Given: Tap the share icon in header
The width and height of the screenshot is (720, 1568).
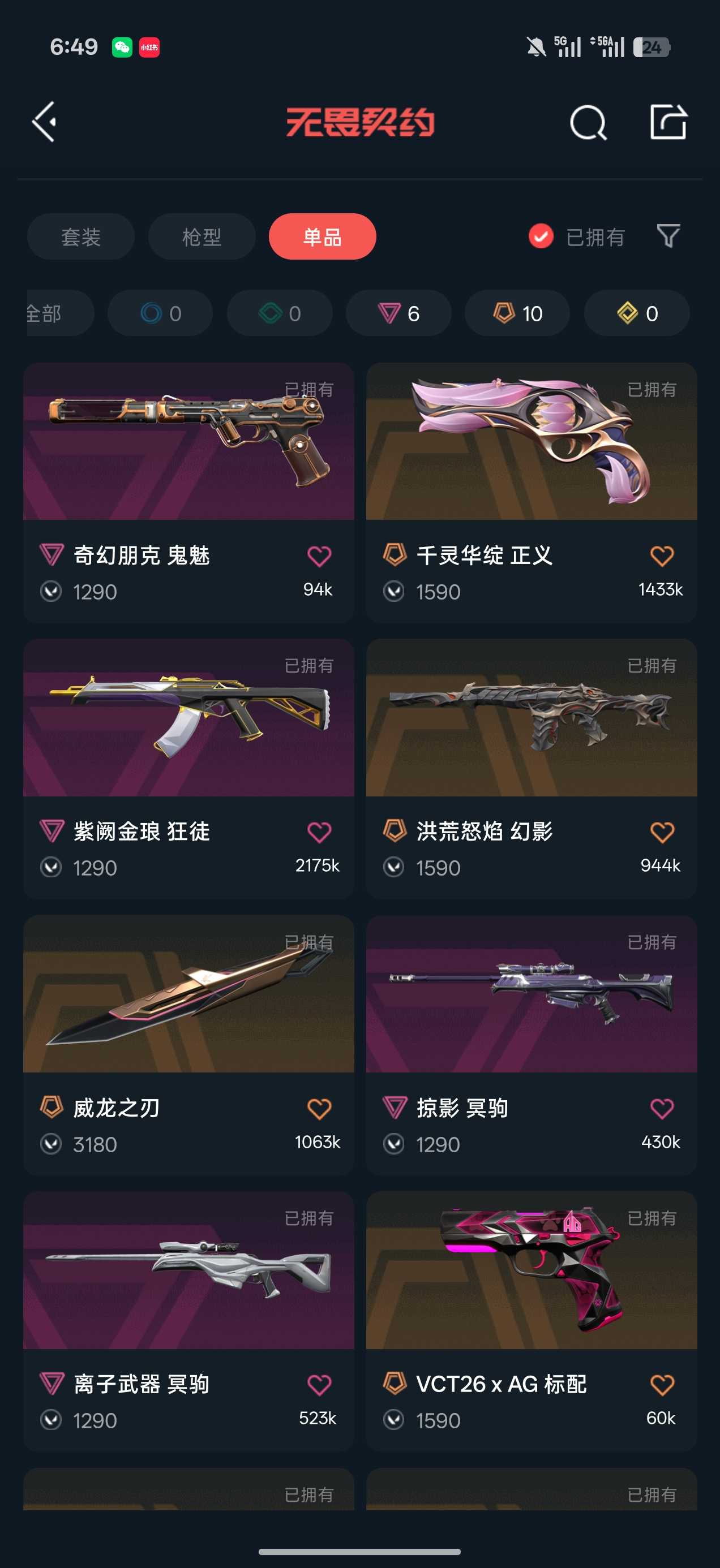Looking at the screenshot, I should [x=668, y=122].
